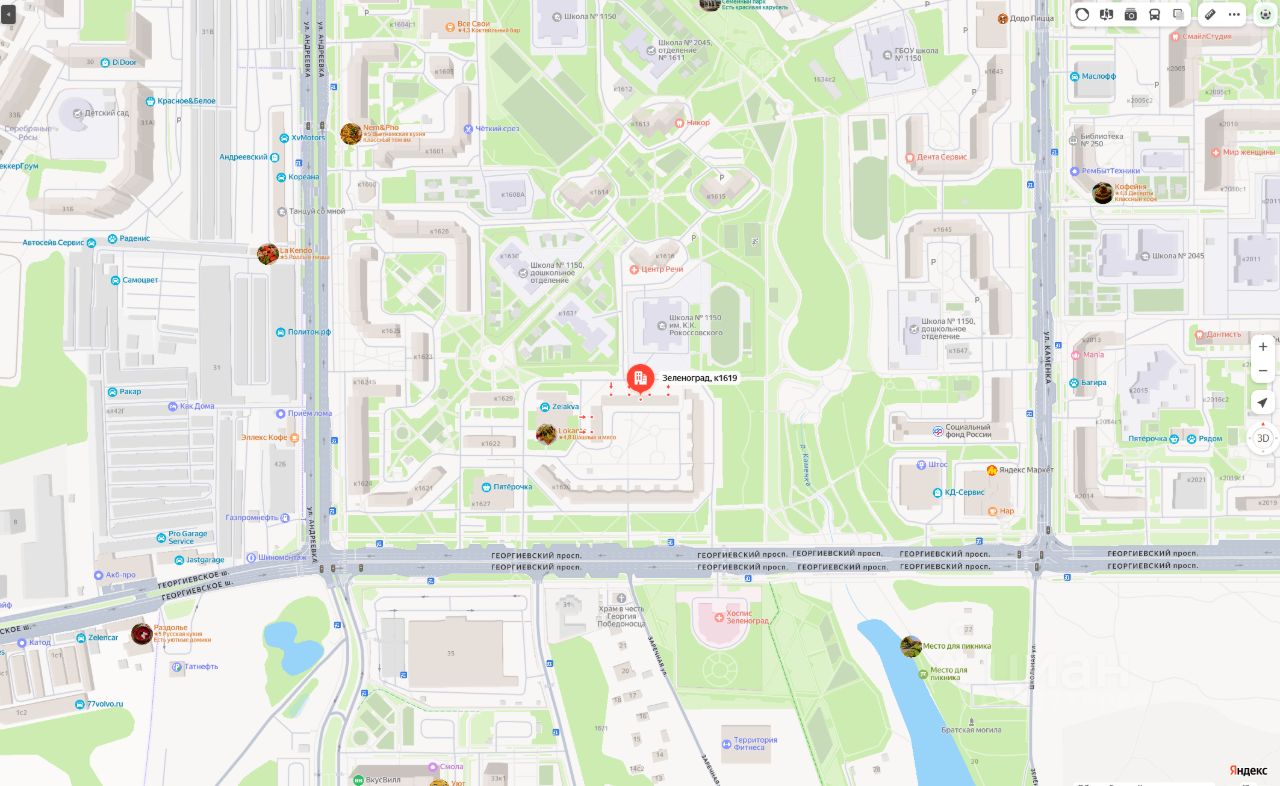Open La Kenoo restaurant marker
This screenshot has width=1280, height=786.
pos(268,253)
